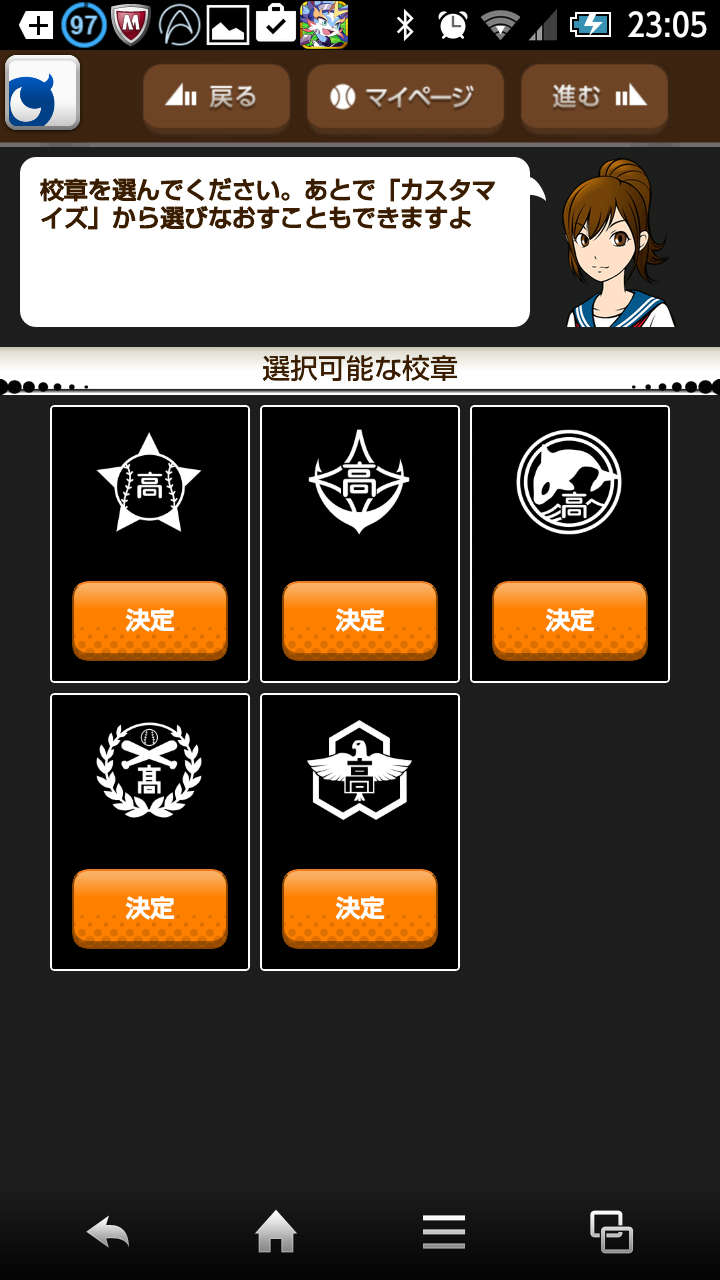Open the system menu button
The height and width of the screenshot is (1280, 720).
tap(444, 1232)
